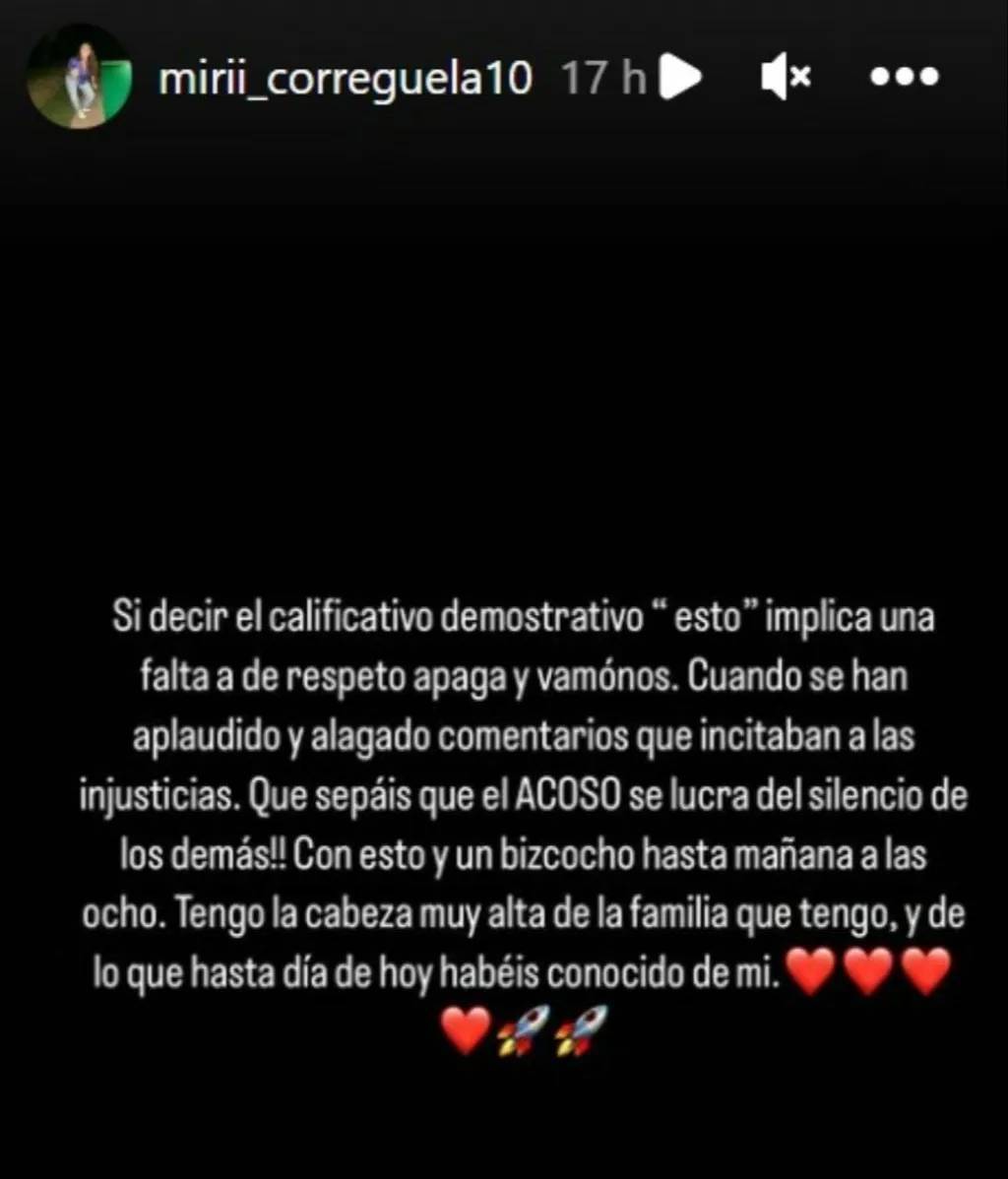The width and height of the screenshot is (1008, 1179).
Task: Open the mirii_correguela10 username link
Action: [x=345, y=77]
